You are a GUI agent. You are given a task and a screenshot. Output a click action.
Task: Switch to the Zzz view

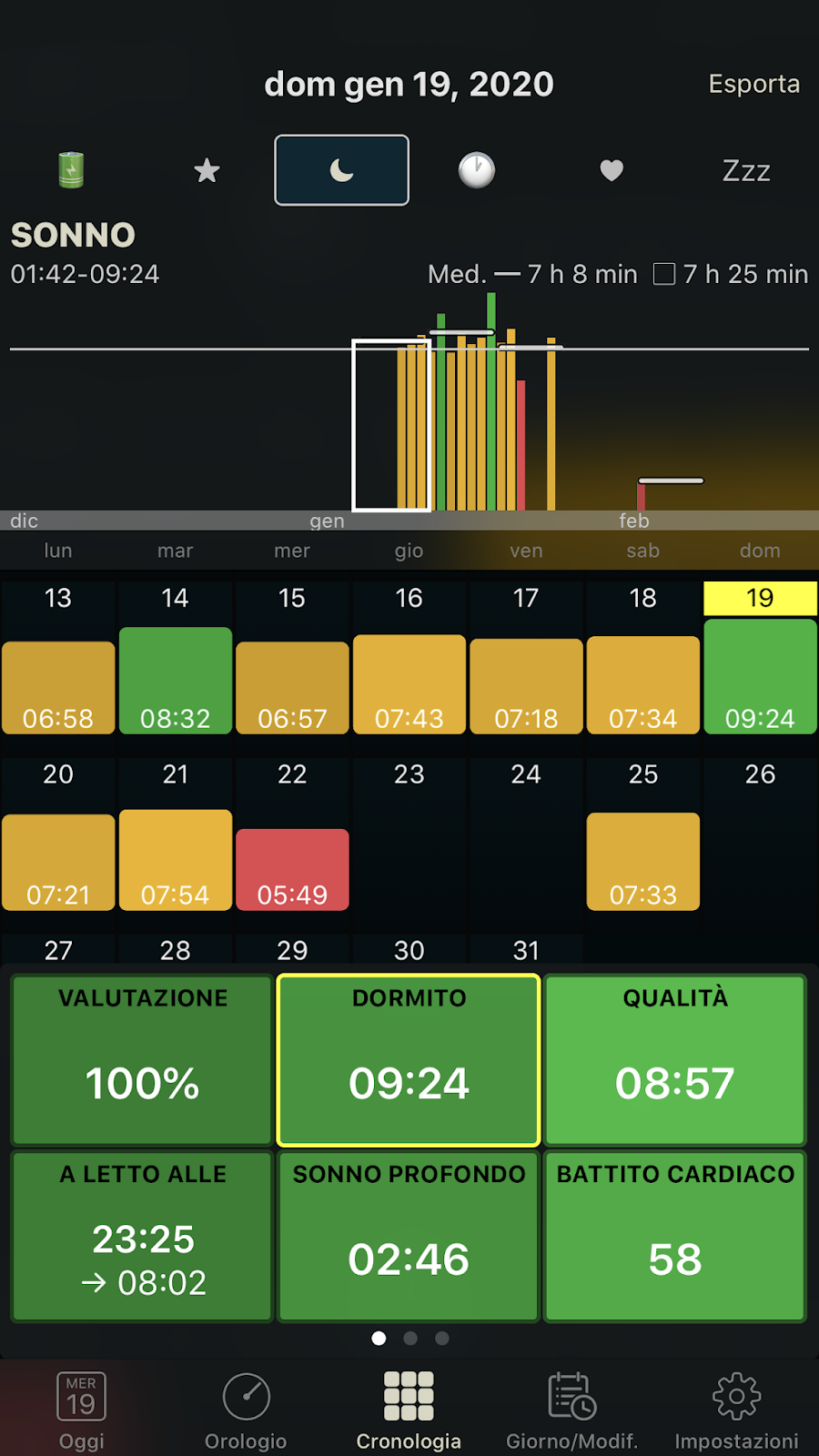(746, 170)
